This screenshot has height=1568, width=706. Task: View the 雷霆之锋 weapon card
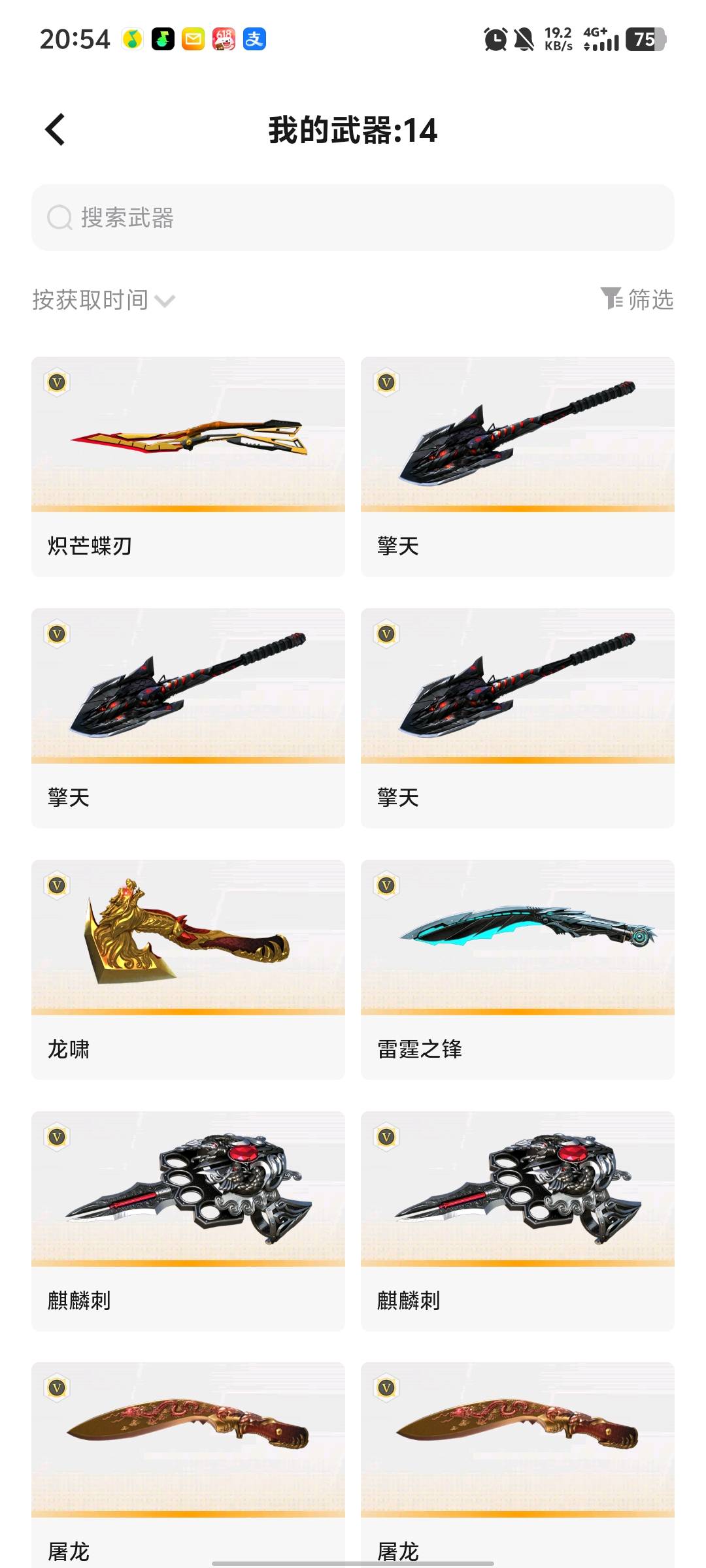point(517,969)
